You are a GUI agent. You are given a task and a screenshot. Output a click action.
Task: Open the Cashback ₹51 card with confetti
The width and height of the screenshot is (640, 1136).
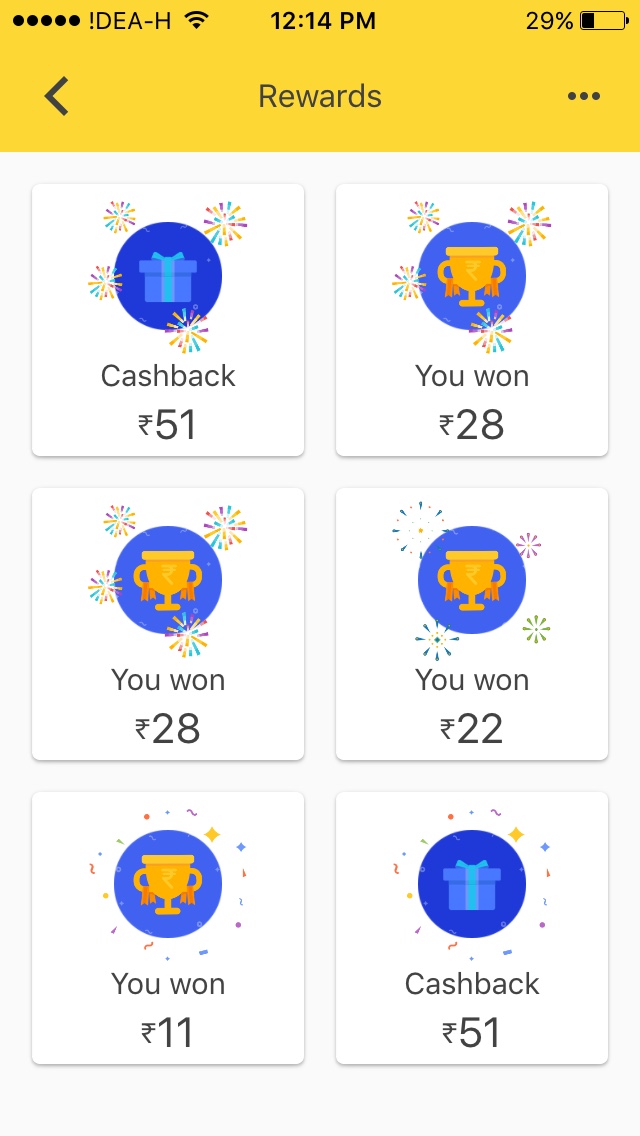click(x=472, y=927)
